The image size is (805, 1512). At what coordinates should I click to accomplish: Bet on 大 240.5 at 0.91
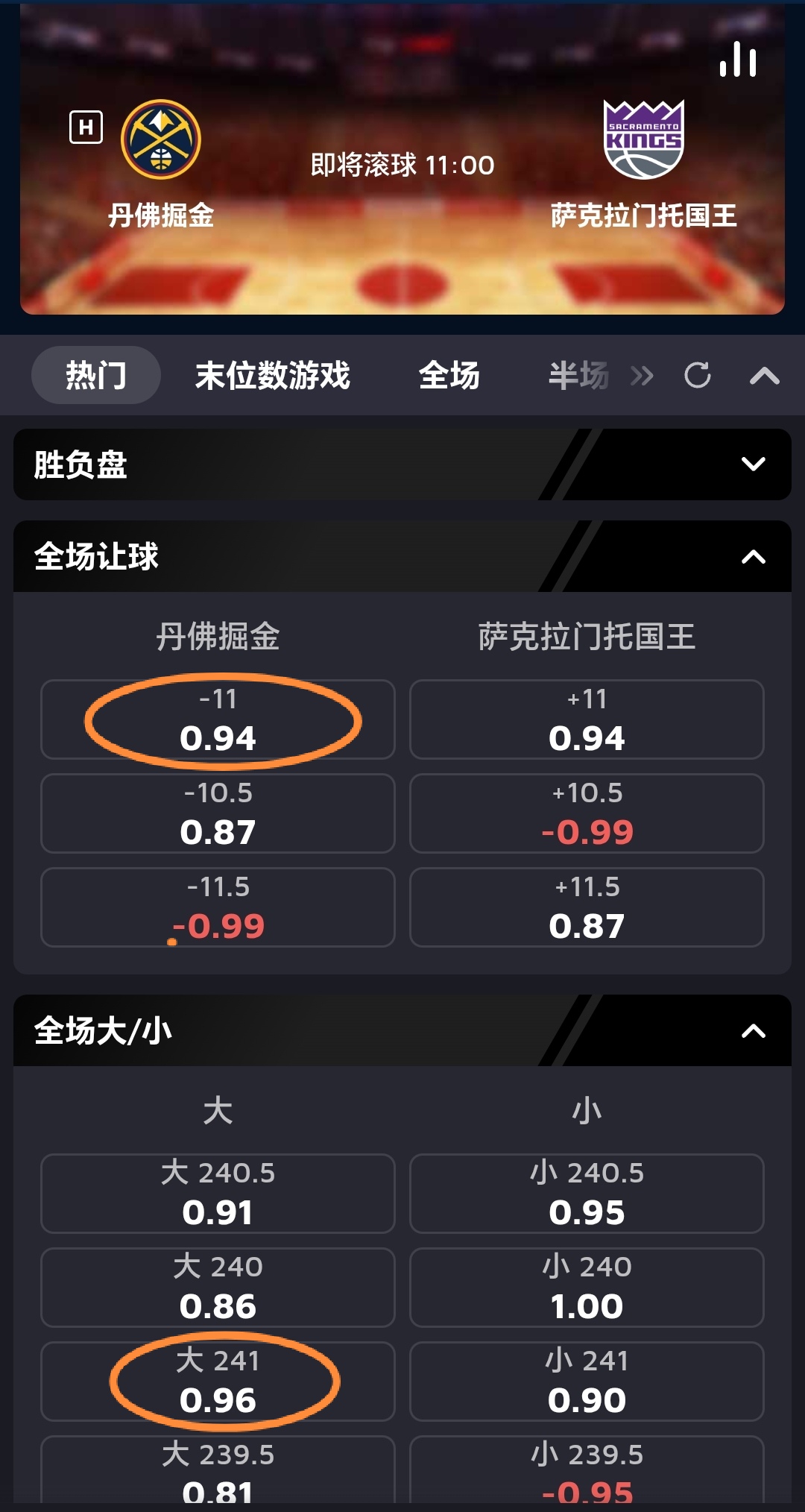tap(218, 1194)
